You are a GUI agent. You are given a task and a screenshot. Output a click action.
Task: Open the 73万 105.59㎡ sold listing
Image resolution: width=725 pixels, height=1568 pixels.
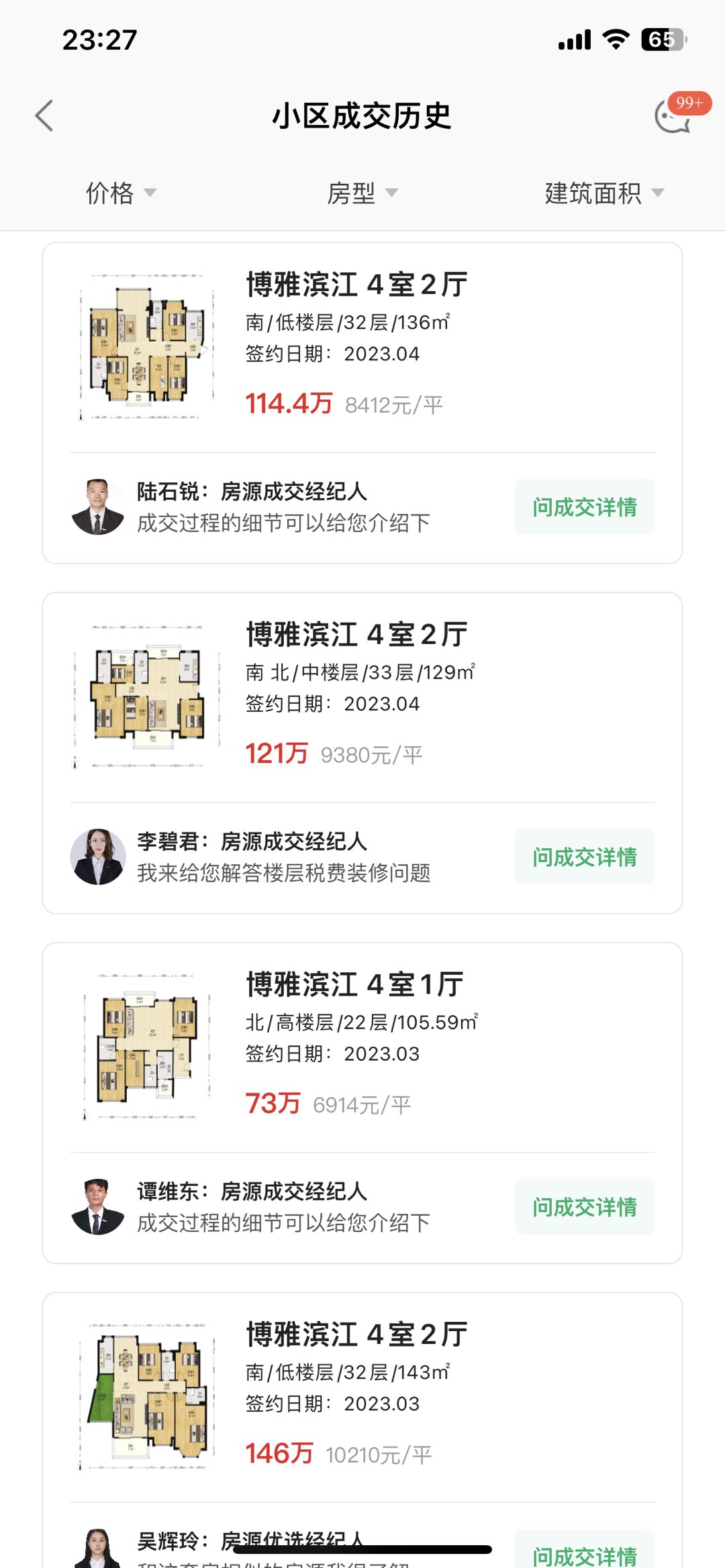(x=362, y=1045)
